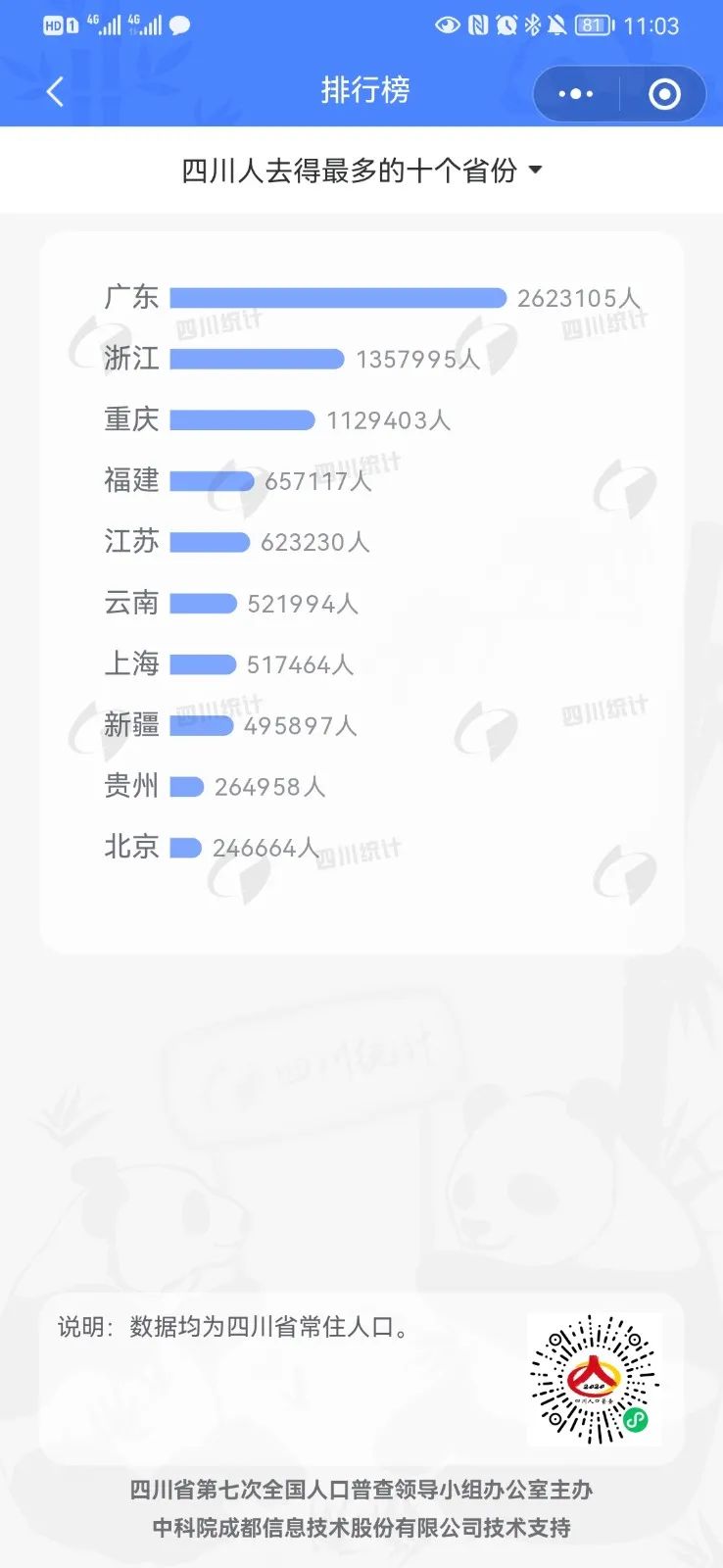Open the mini program more options menu

pyautogui.click(x=575, y=94)
